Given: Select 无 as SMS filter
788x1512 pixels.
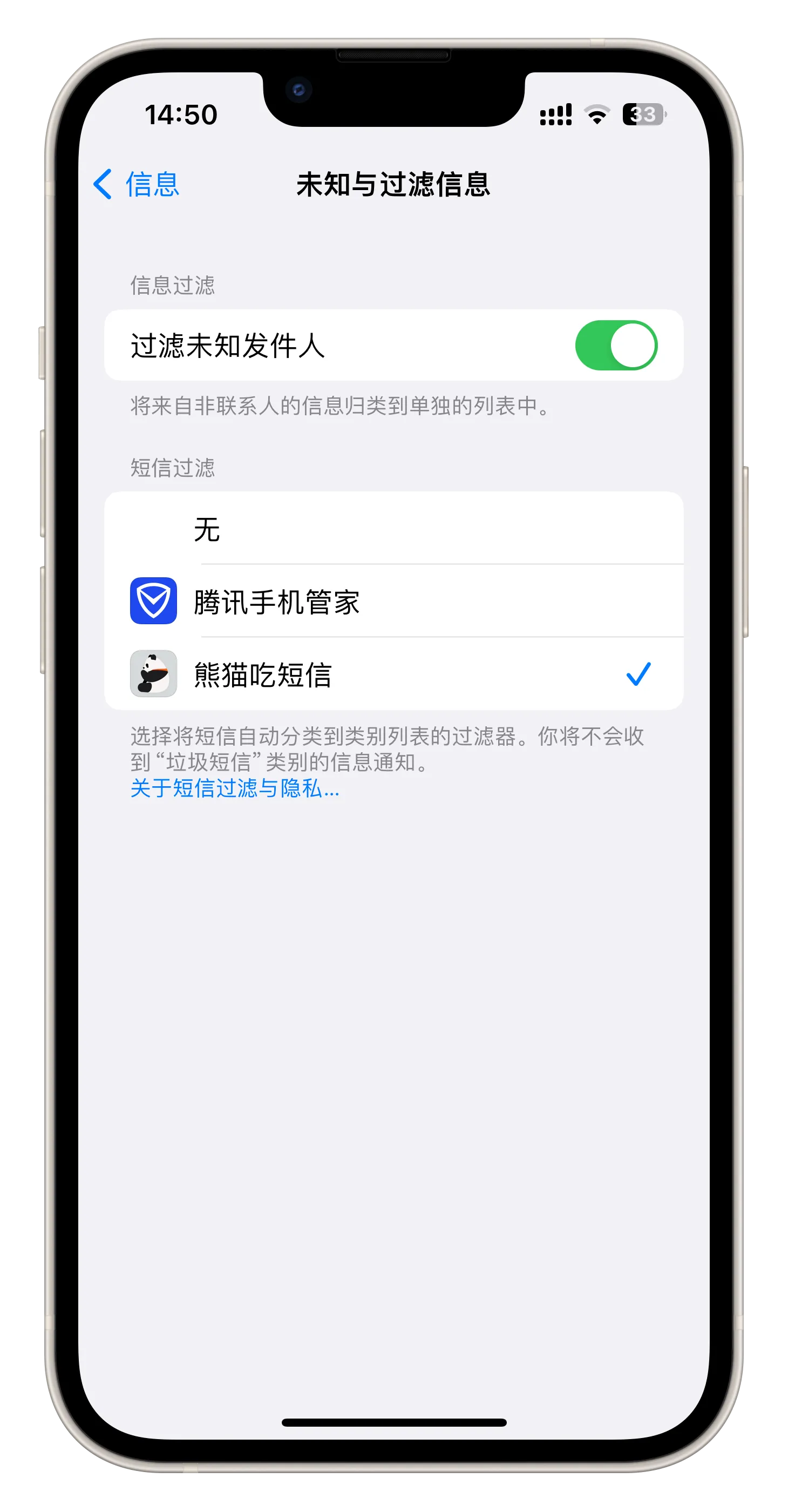Looking at the screenshot, I should pyautogui.click(x=393, y=529).
